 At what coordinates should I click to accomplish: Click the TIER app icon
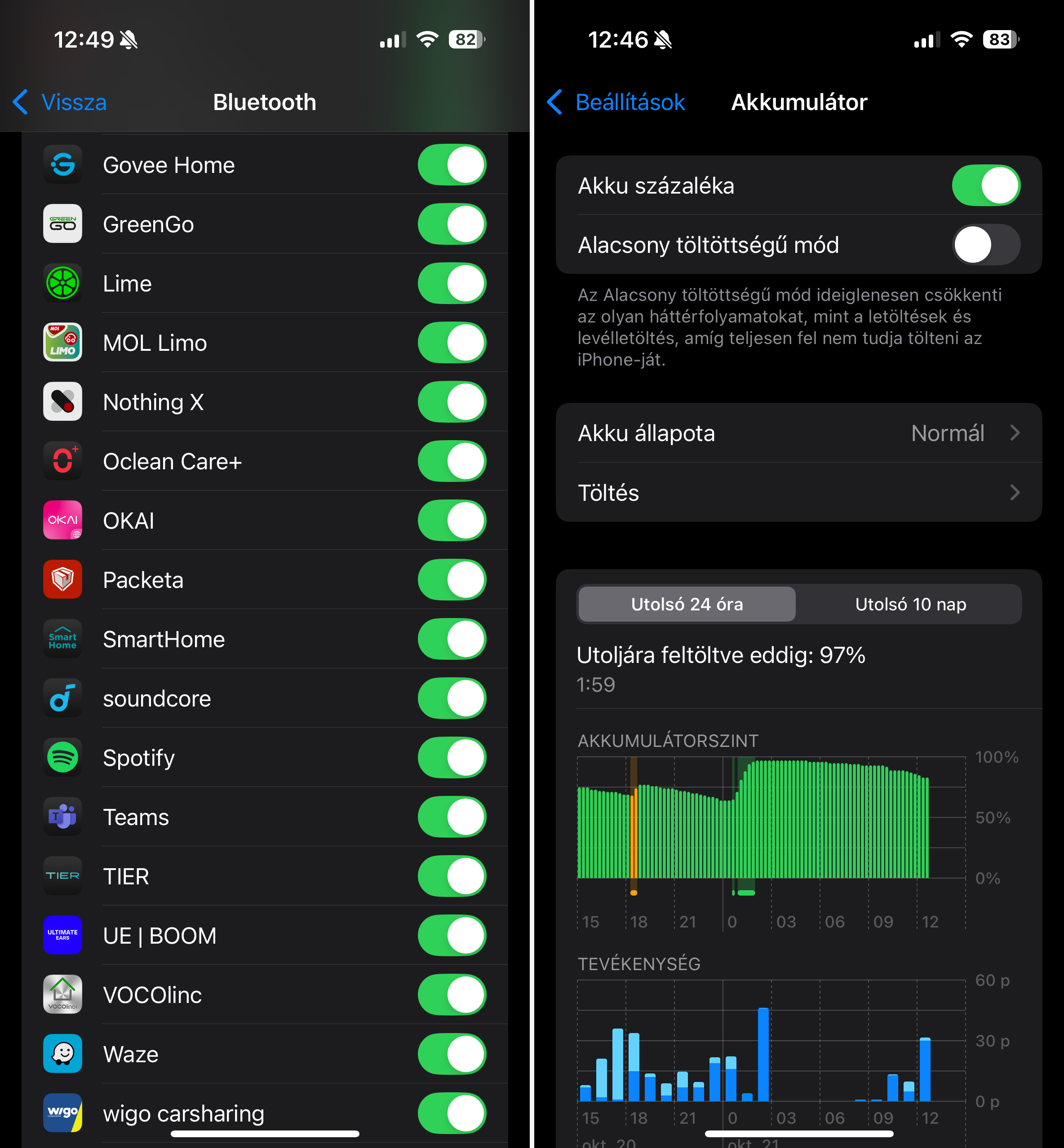[63, 876]
